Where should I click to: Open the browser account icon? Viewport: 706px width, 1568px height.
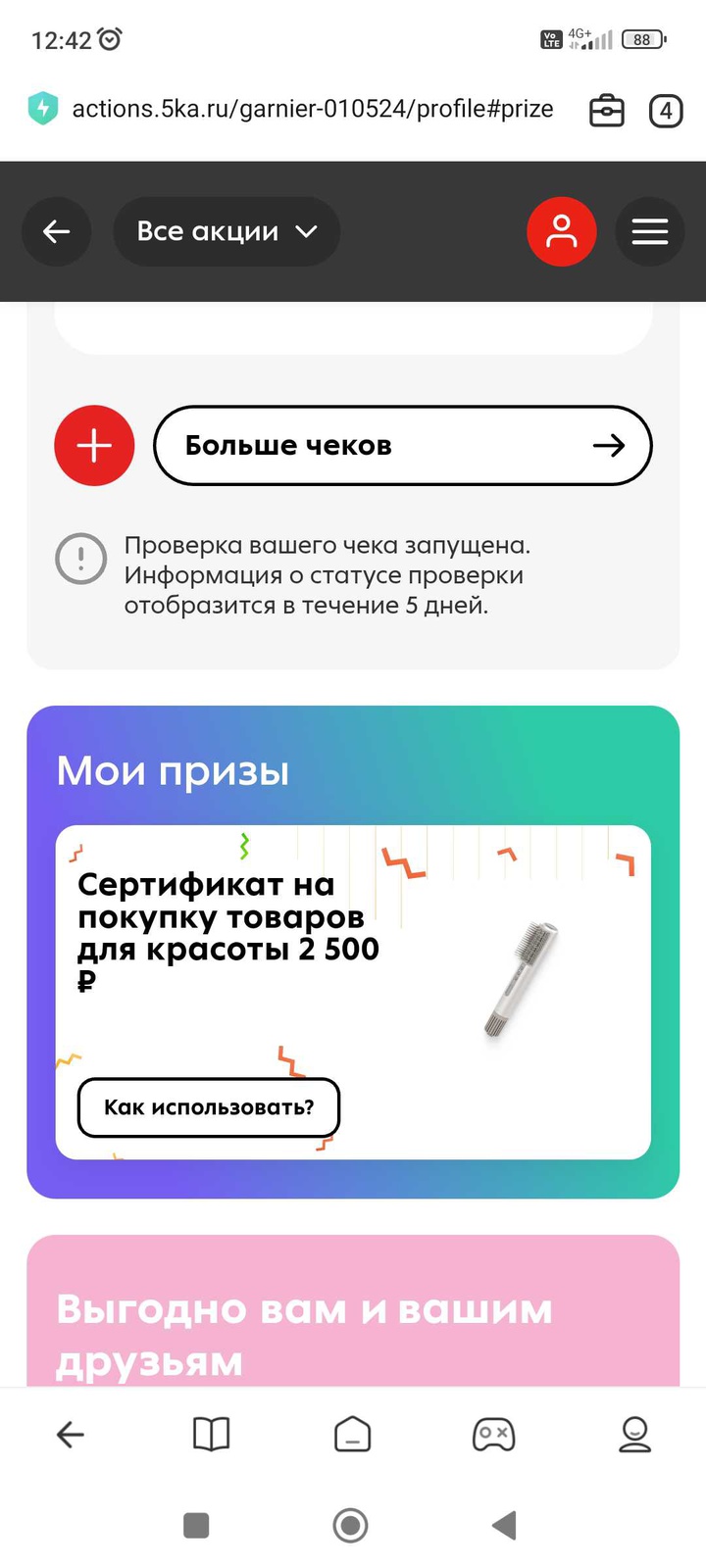point(634,1435)
